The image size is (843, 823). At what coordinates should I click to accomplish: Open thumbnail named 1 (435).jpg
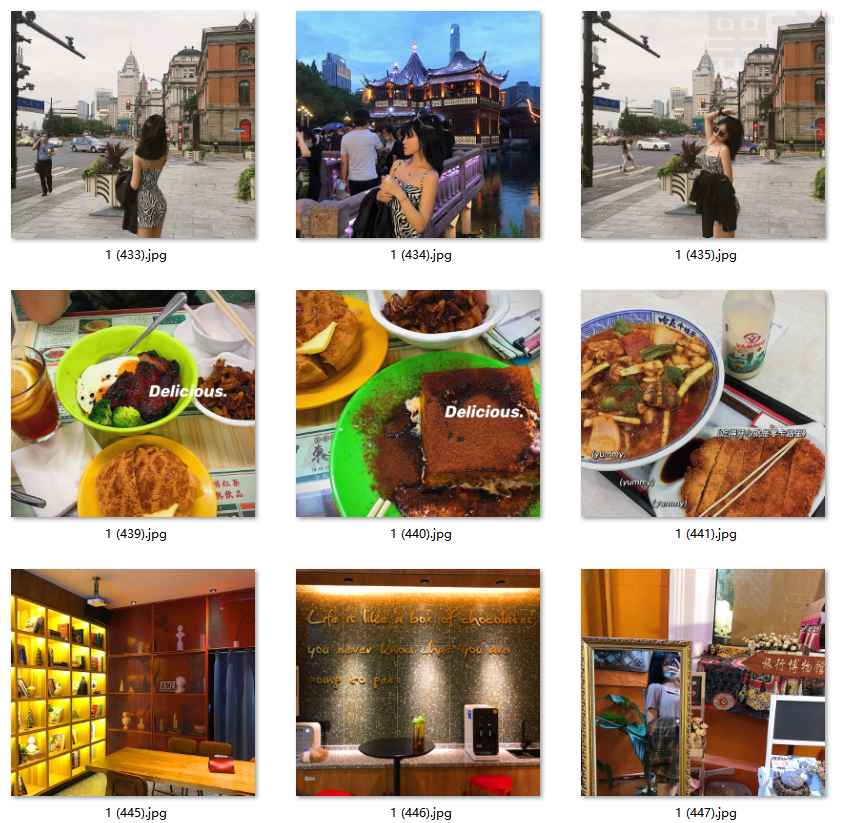tap(703, 125)
